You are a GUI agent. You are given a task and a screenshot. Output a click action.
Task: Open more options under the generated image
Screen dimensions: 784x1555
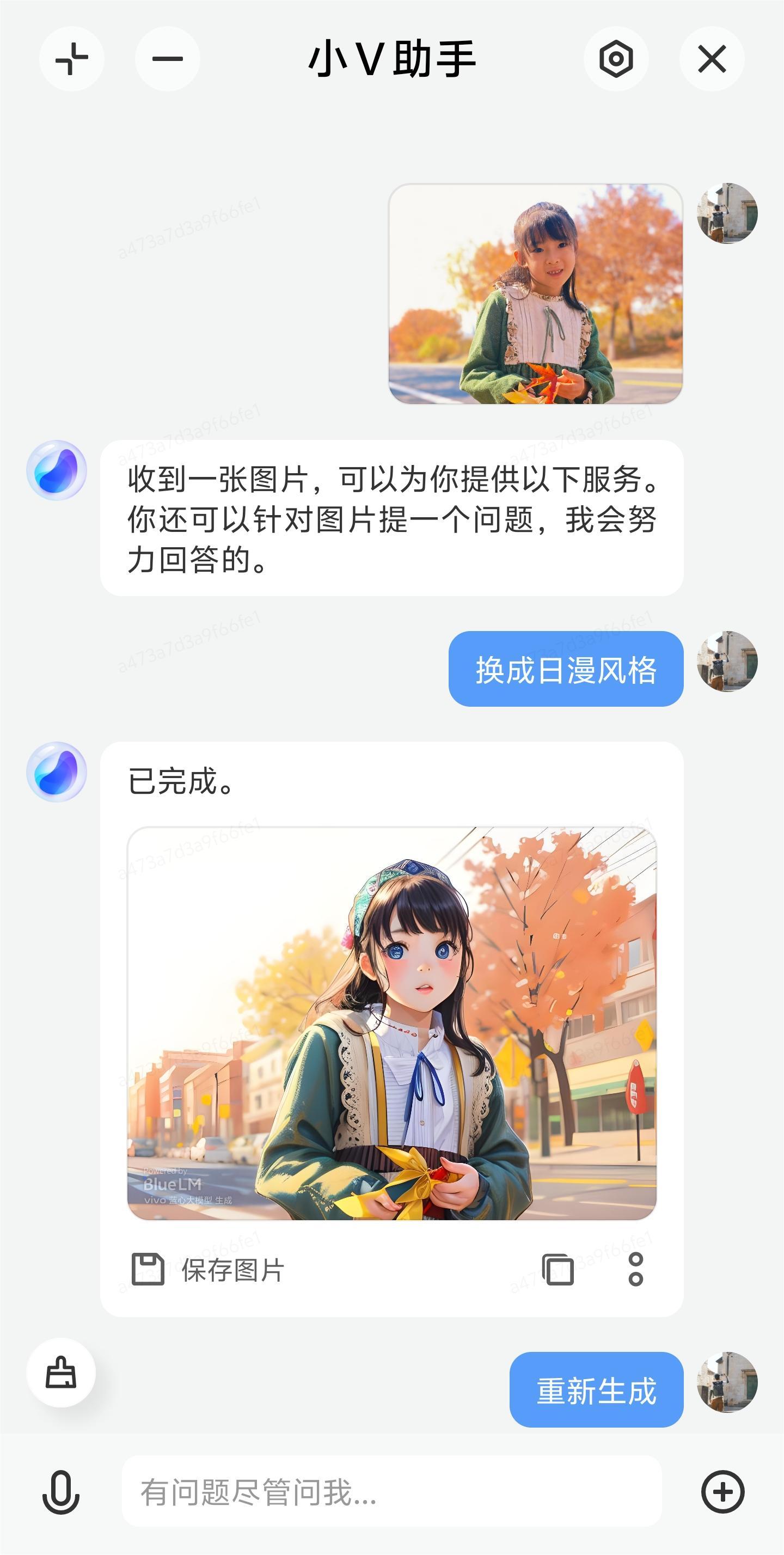coord(635,1270)
